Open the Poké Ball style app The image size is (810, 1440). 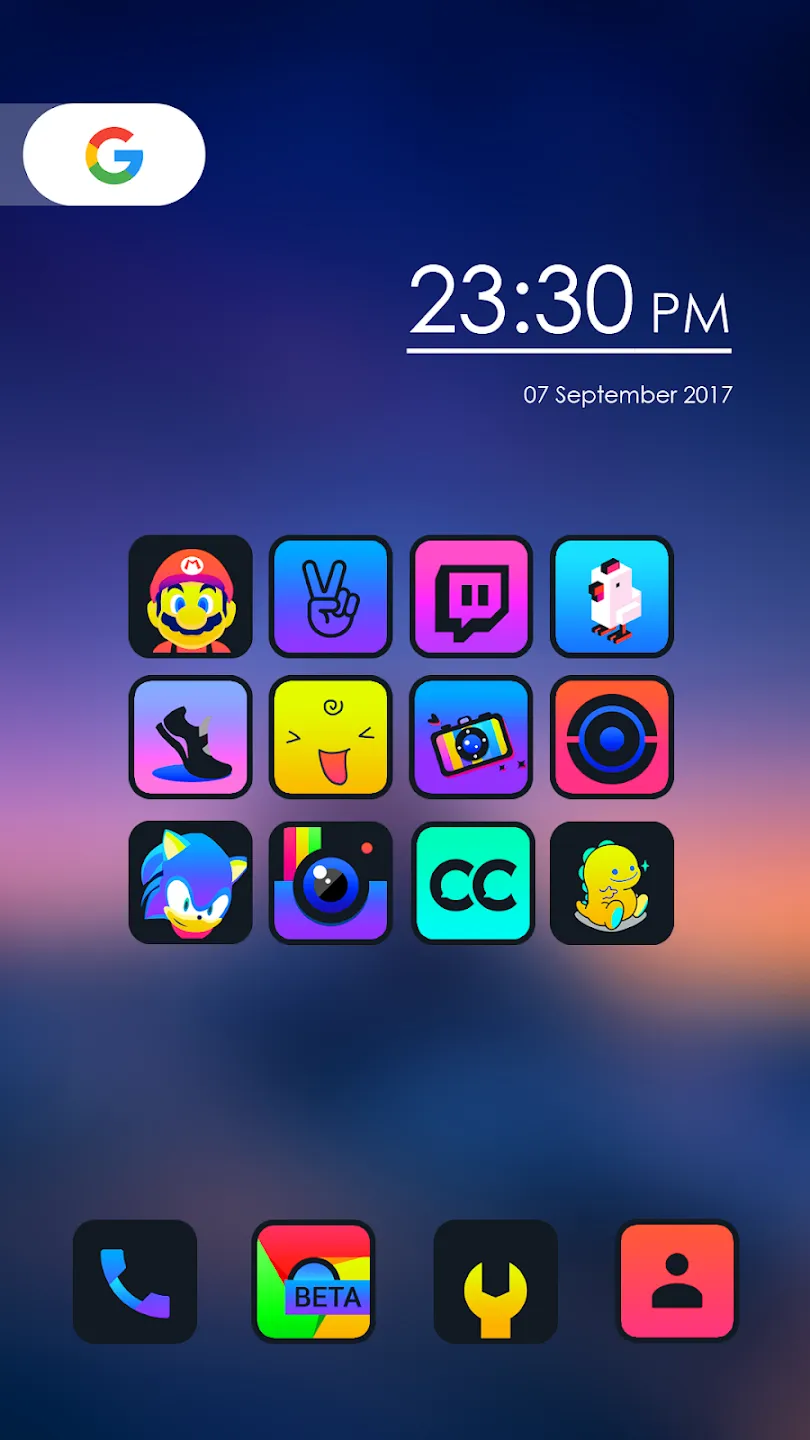tap(612, 738)
